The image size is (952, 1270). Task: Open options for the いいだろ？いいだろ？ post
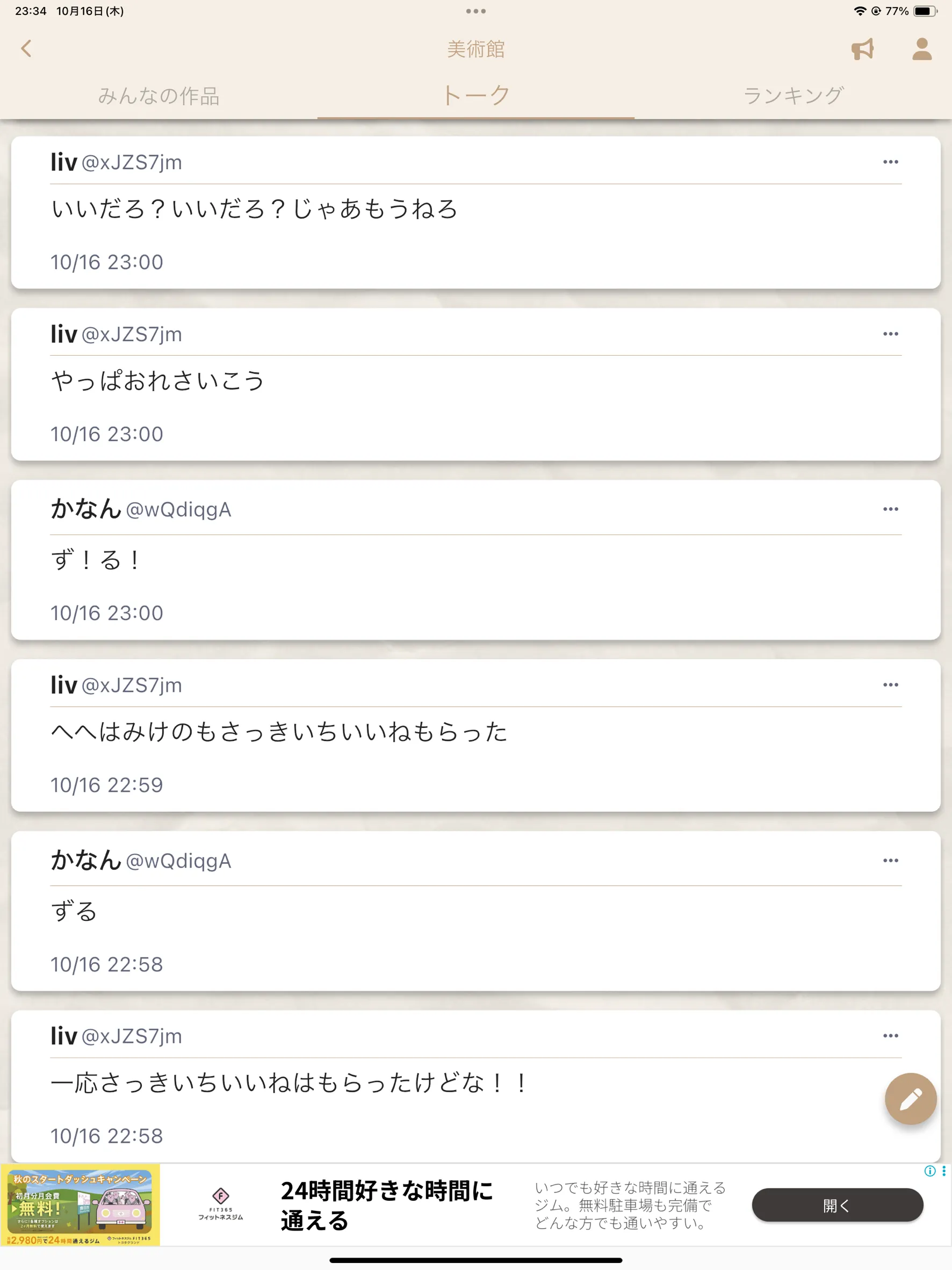[890, 162]
